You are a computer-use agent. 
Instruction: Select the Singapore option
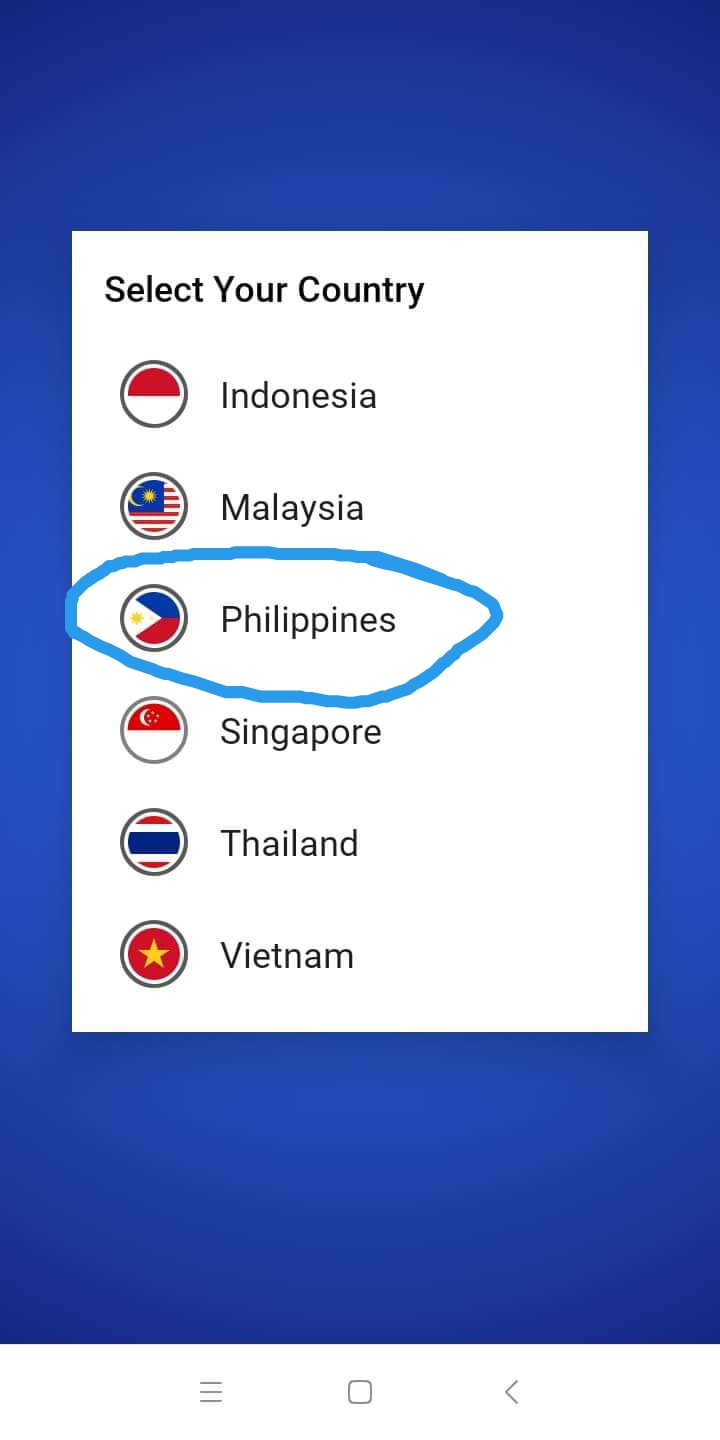click(x=300, y=732)
